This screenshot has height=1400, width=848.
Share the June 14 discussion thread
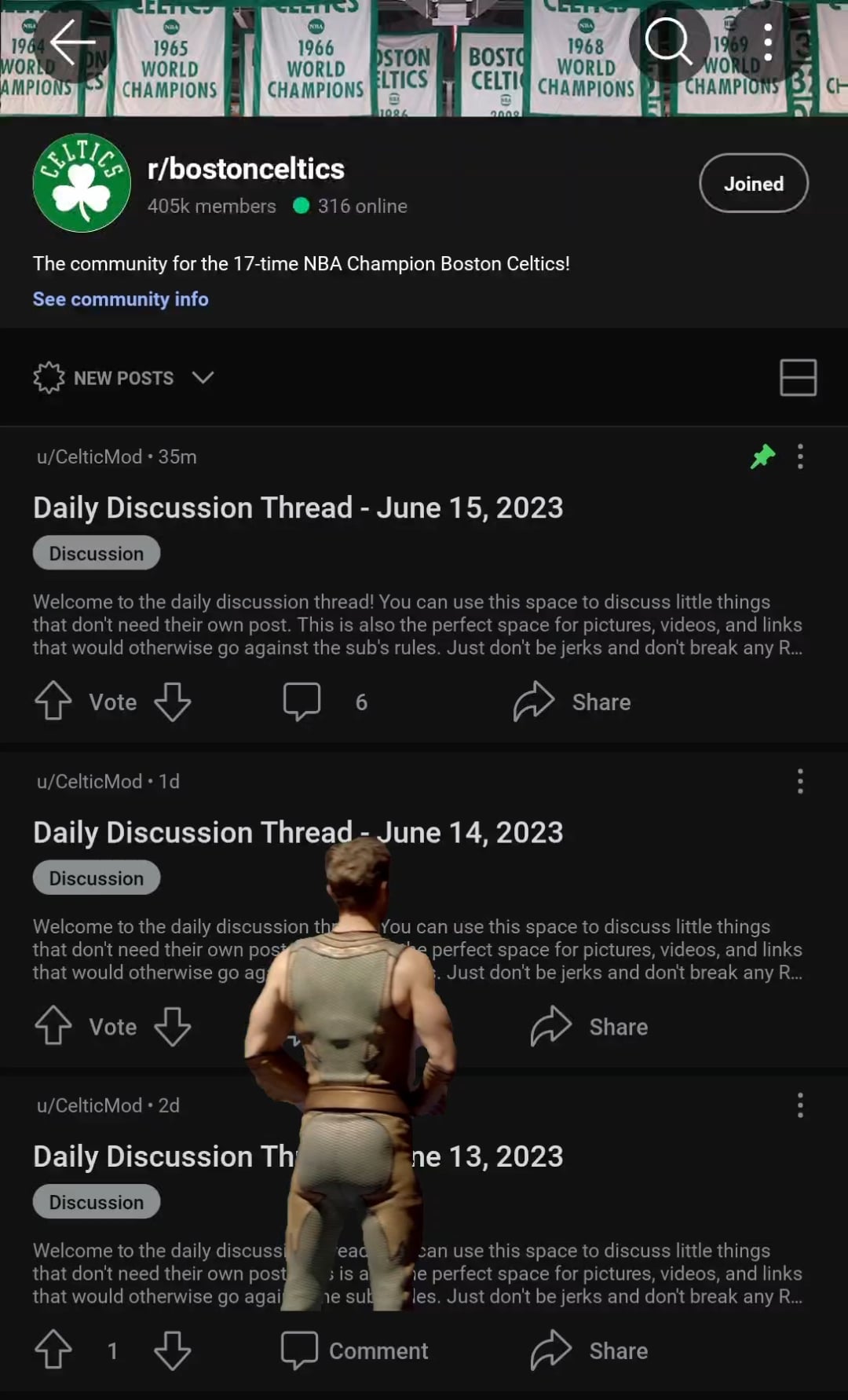[590, 1027]
